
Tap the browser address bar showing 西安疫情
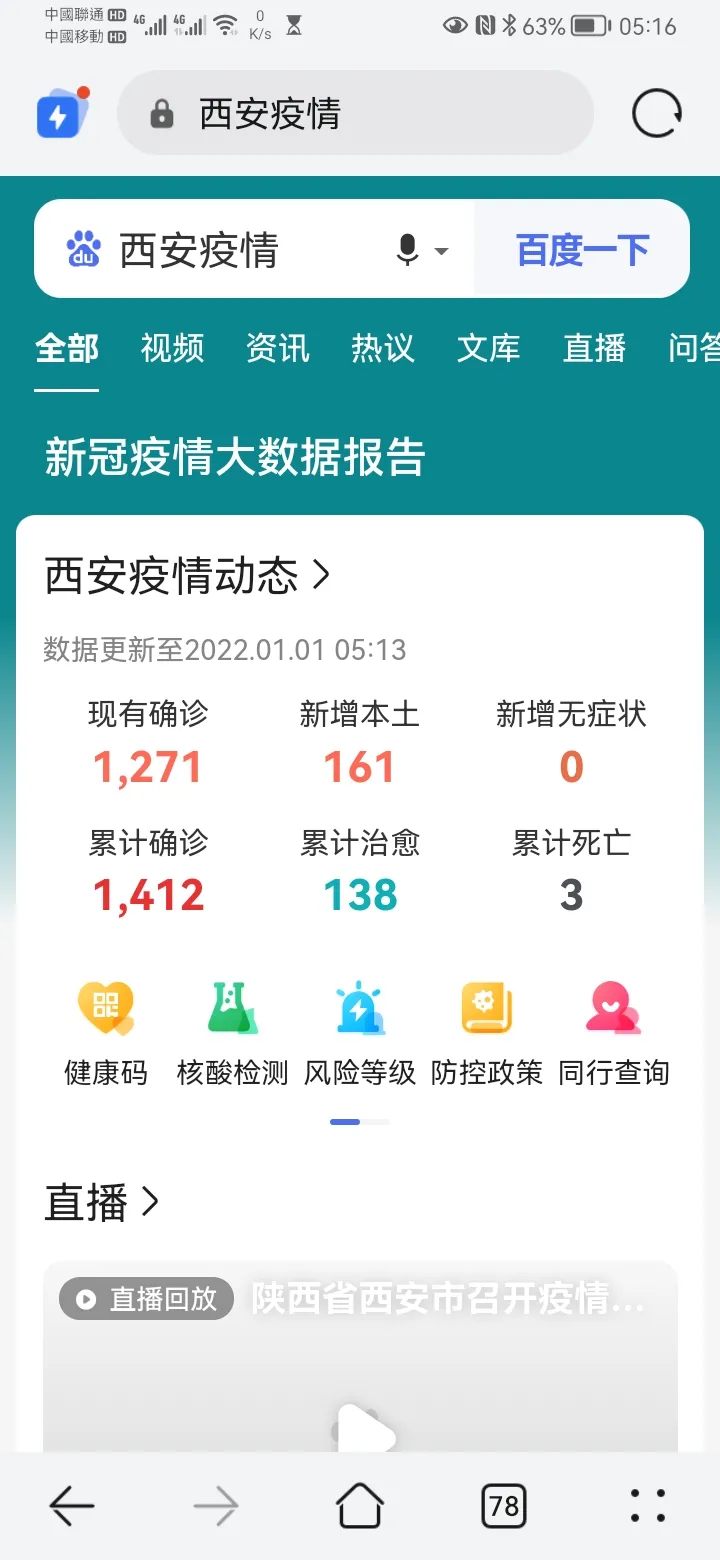click(355, 114)
